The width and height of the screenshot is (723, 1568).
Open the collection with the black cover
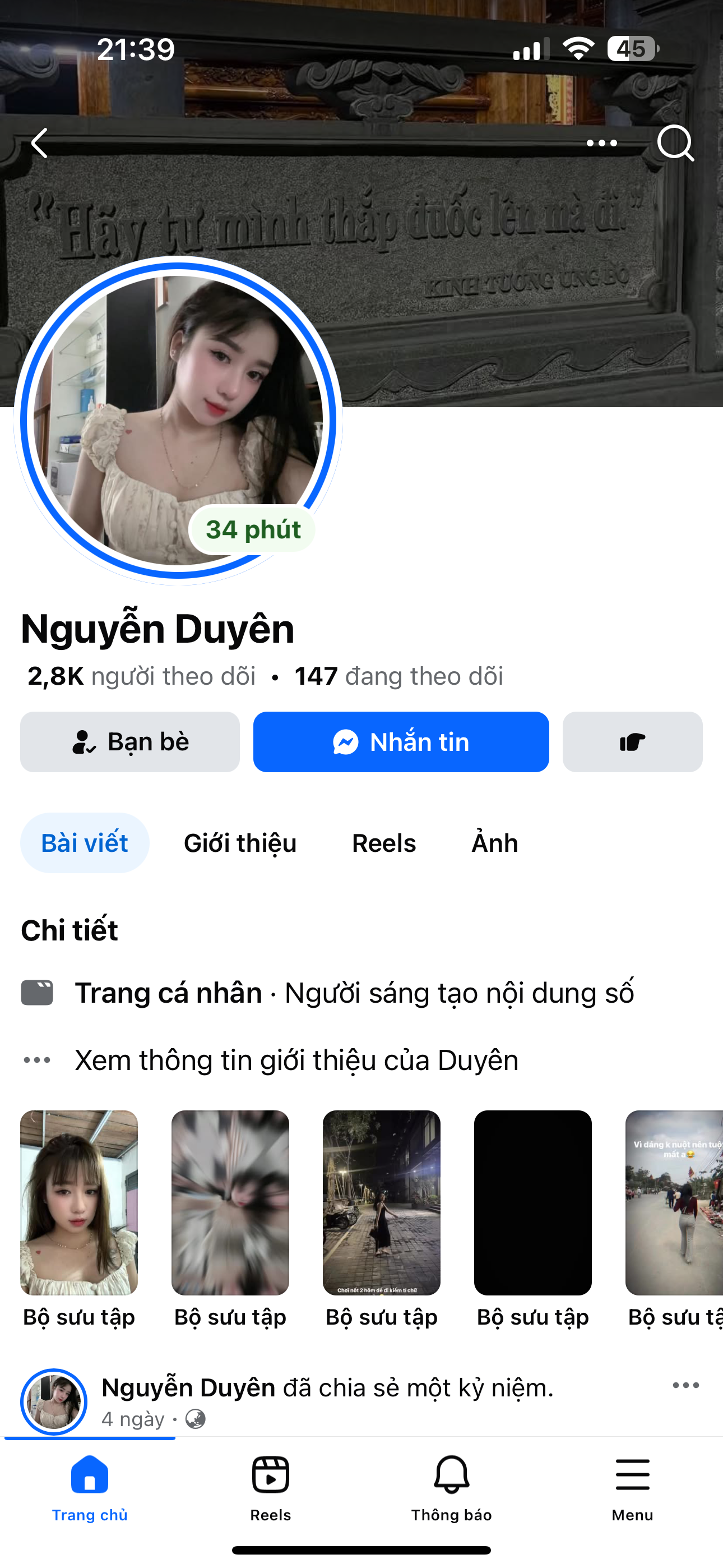(532, 1202)
